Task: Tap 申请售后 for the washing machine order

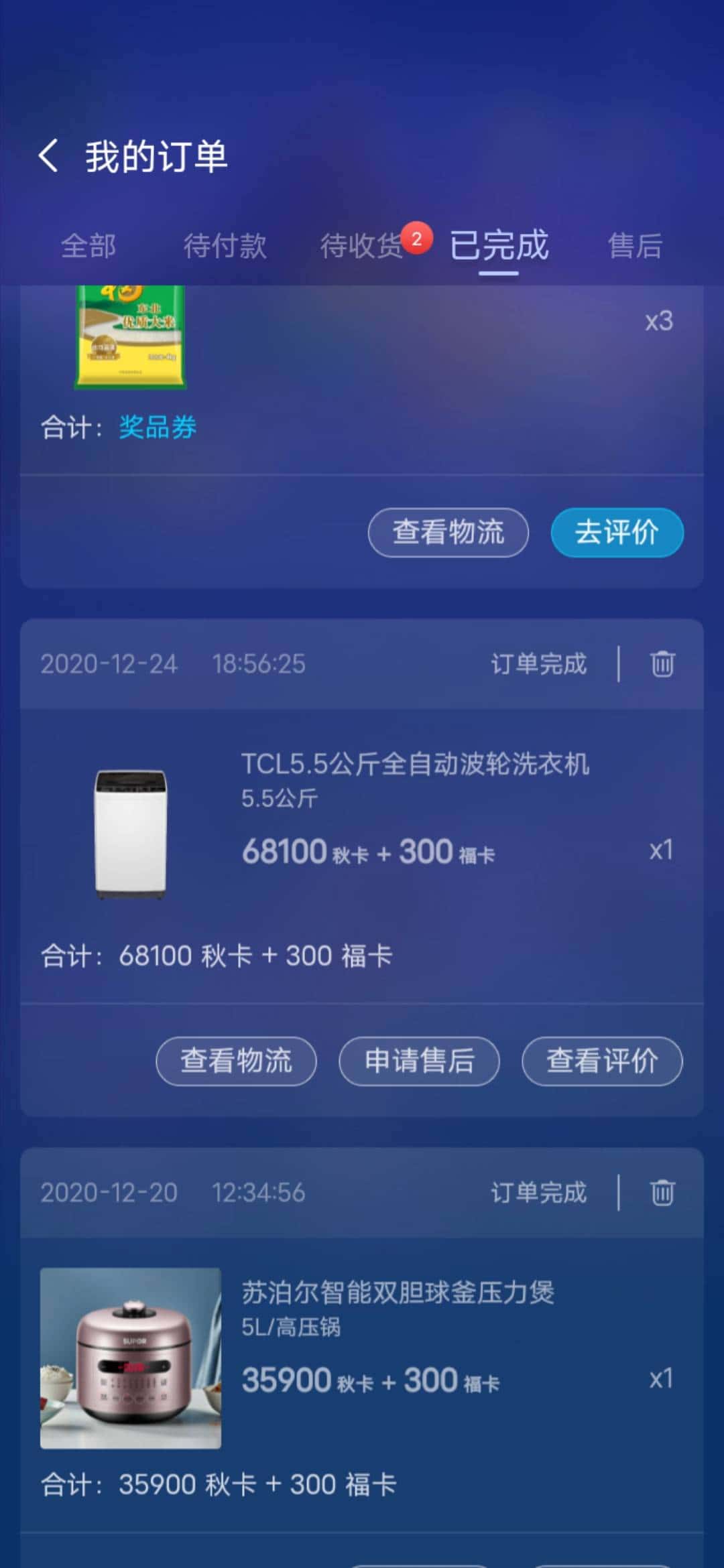Action: click(x=419, y=1062)
